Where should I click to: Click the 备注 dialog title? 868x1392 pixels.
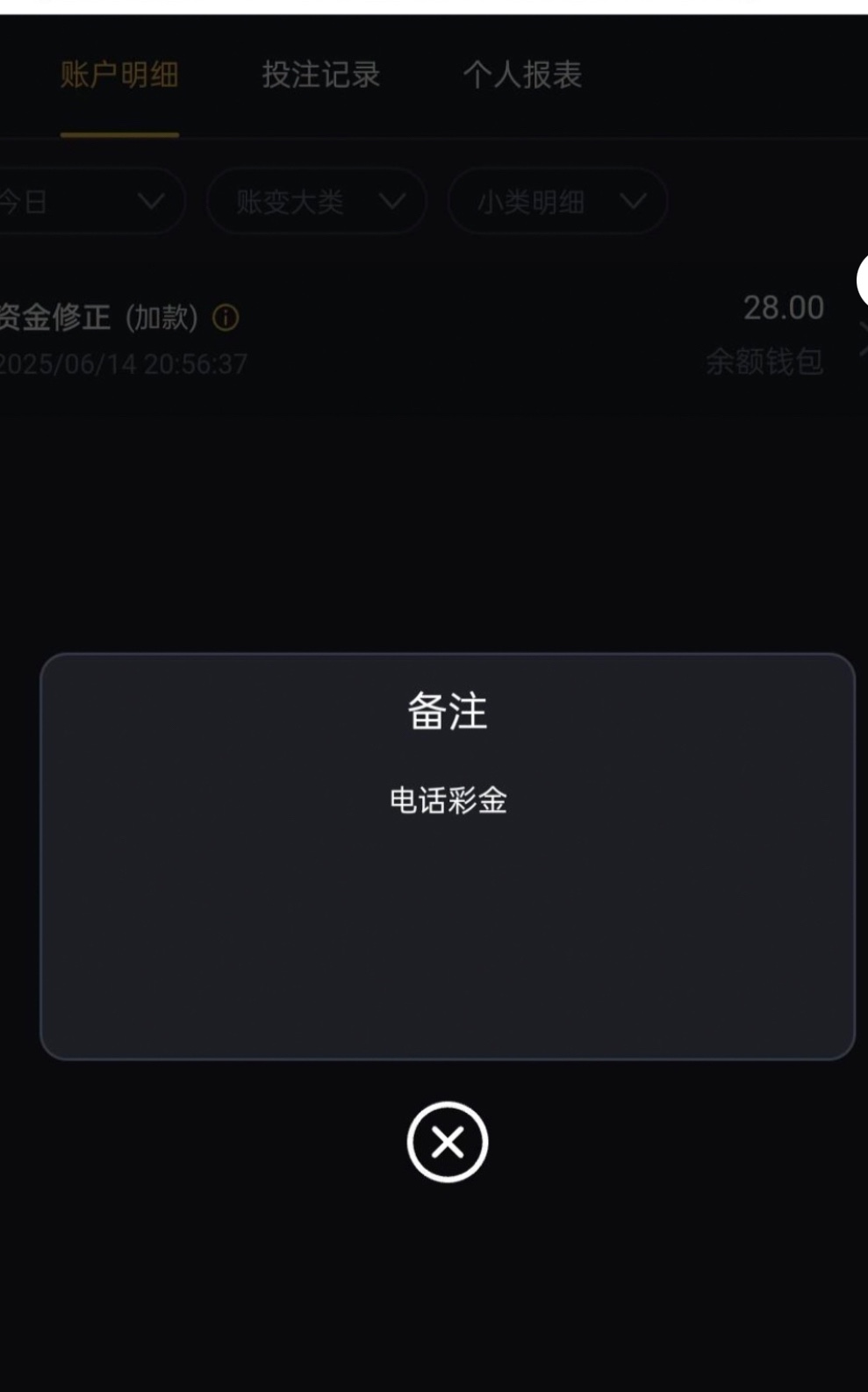tap(448, 714)
